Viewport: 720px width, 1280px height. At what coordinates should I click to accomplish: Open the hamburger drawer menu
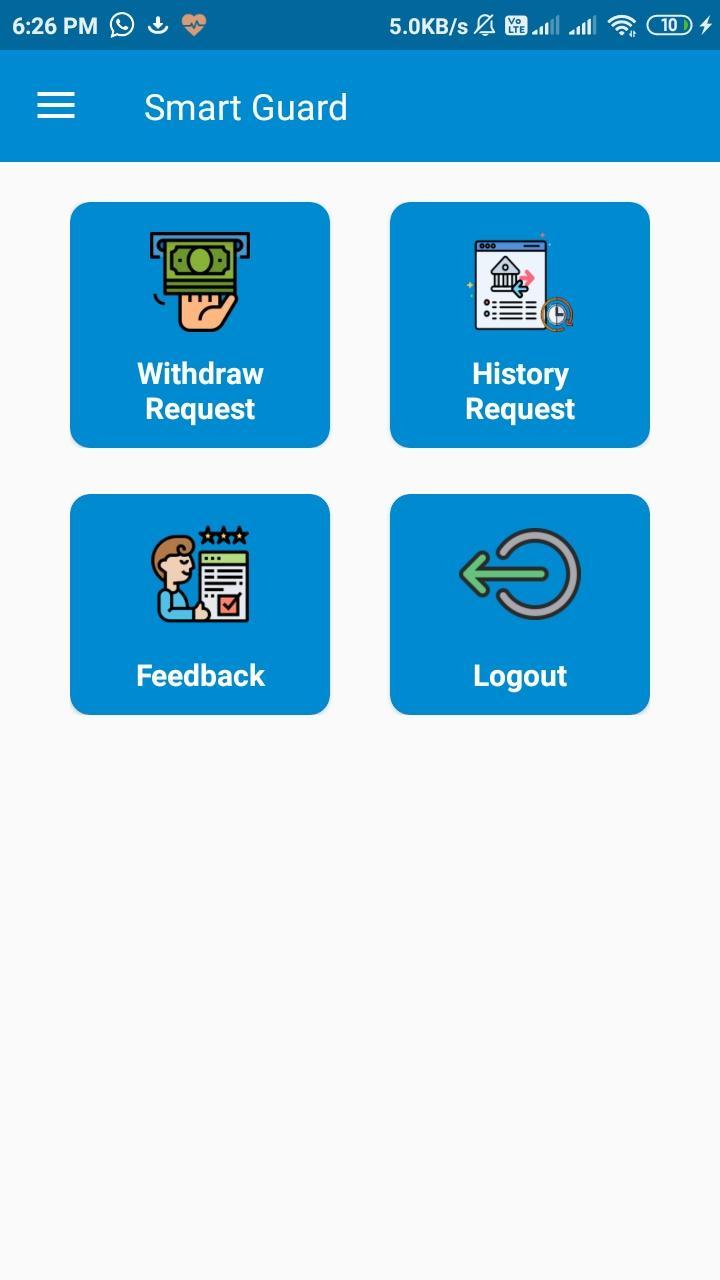(56, 106)
